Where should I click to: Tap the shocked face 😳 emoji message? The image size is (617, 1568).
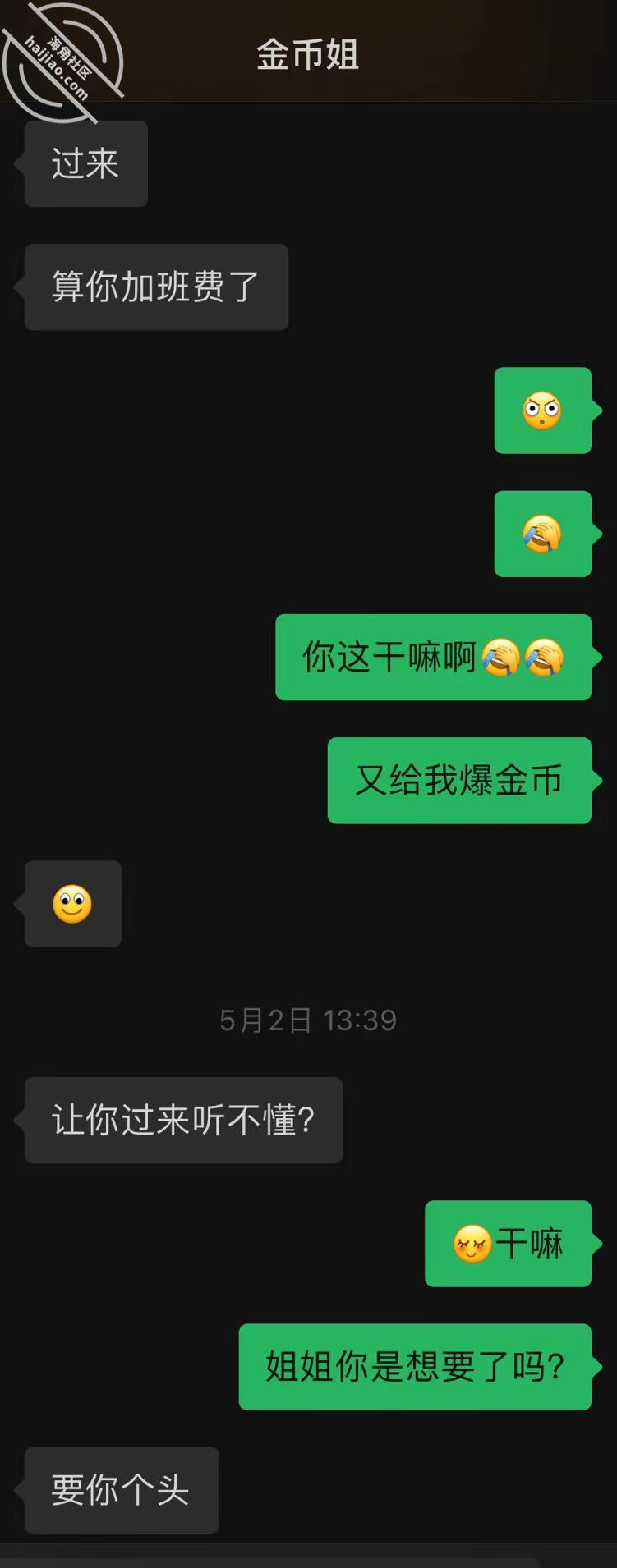[542, 411]
